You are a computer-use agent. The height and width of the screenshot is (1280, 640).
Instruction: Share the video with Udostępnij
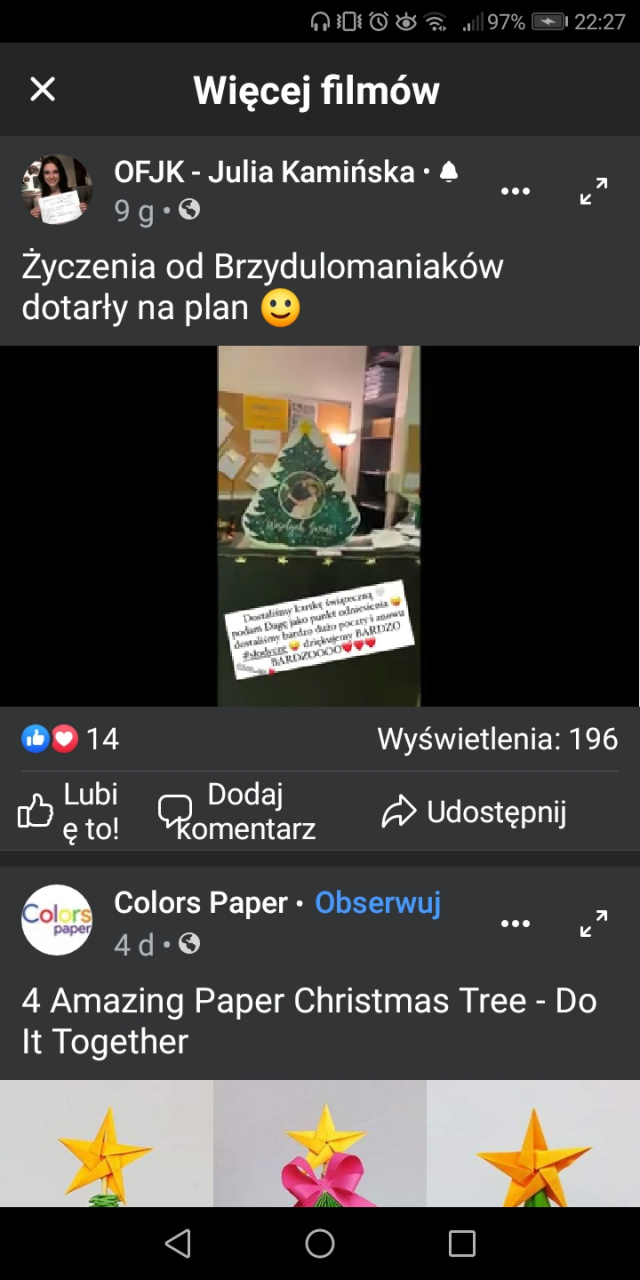[x=474, y=812]
